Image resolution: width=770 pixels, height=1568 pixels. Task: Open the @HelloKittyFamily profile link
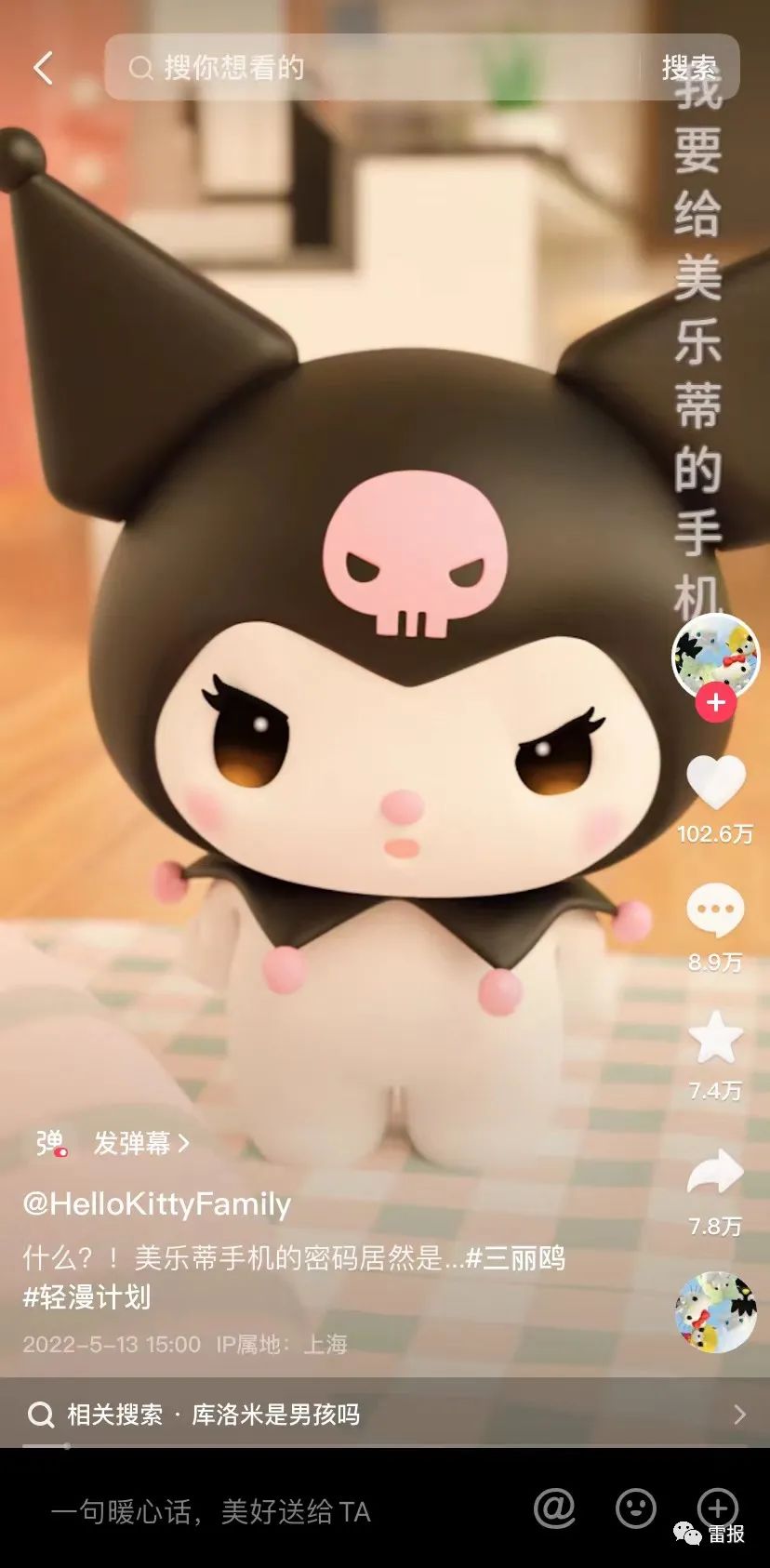click(x=156, y=1204)
